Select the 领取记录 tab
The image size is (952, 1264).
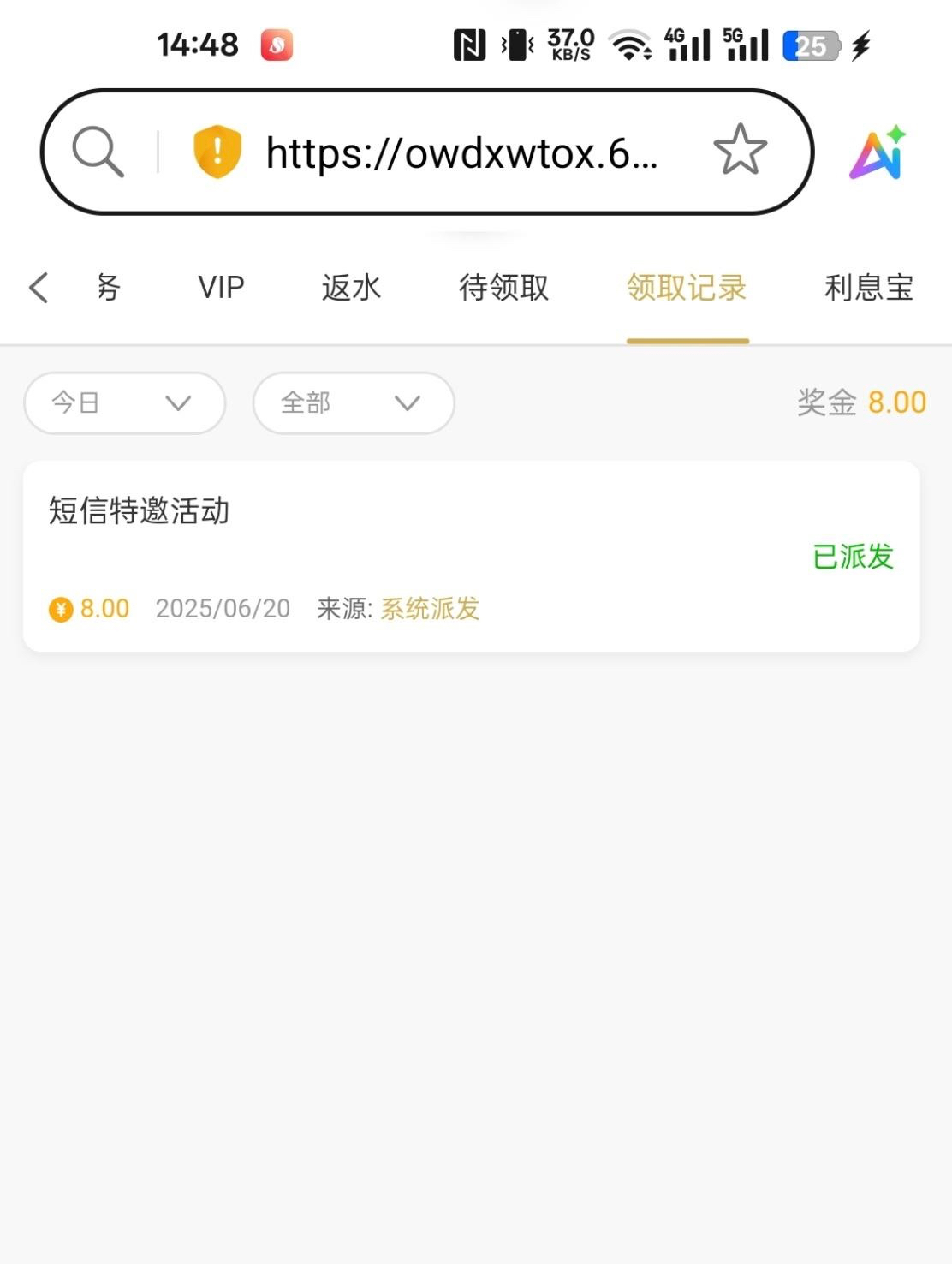click(687, 288)
